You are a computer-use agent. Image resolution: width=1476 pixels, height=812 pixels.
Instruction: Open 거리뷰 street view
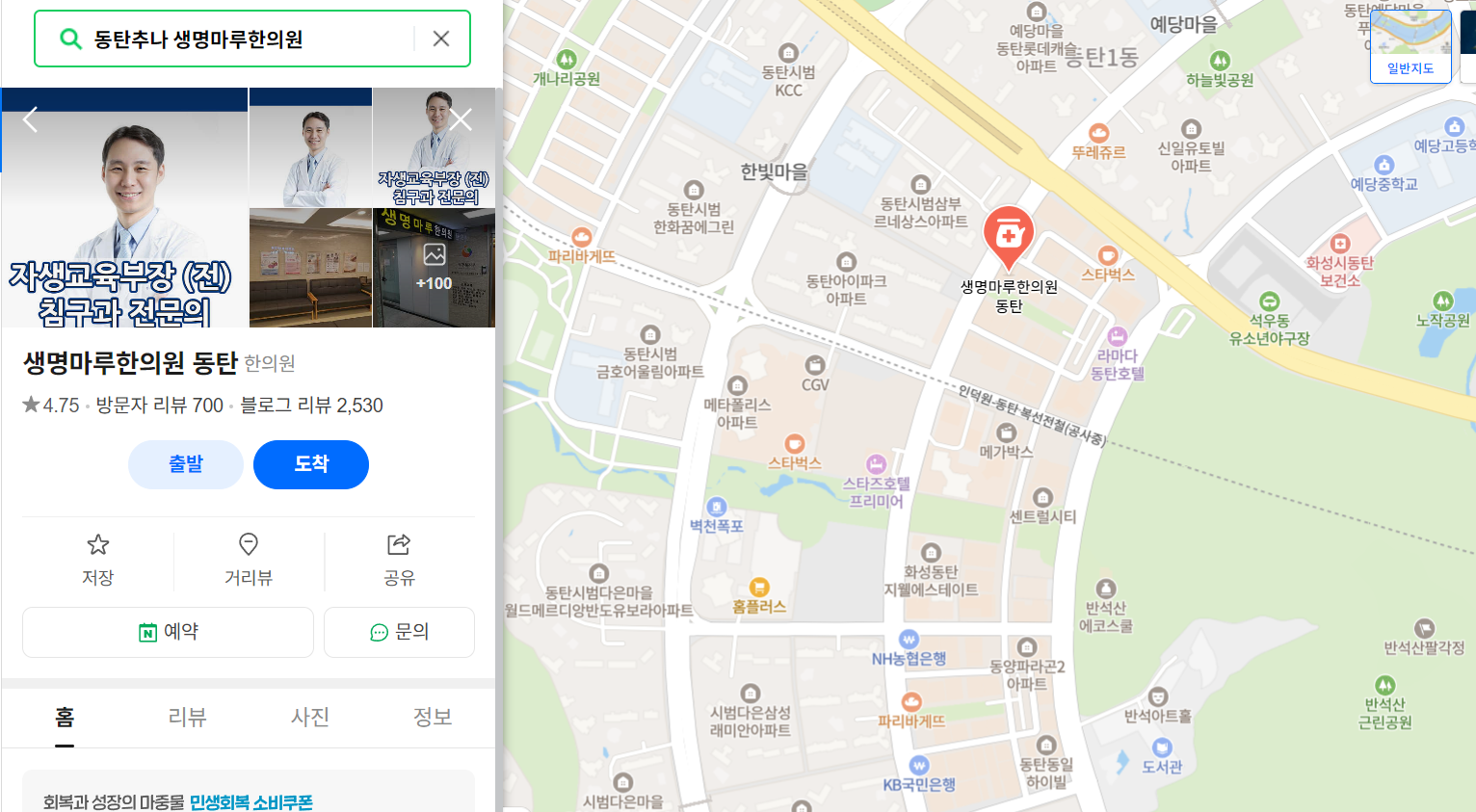[x=249, y=559]
